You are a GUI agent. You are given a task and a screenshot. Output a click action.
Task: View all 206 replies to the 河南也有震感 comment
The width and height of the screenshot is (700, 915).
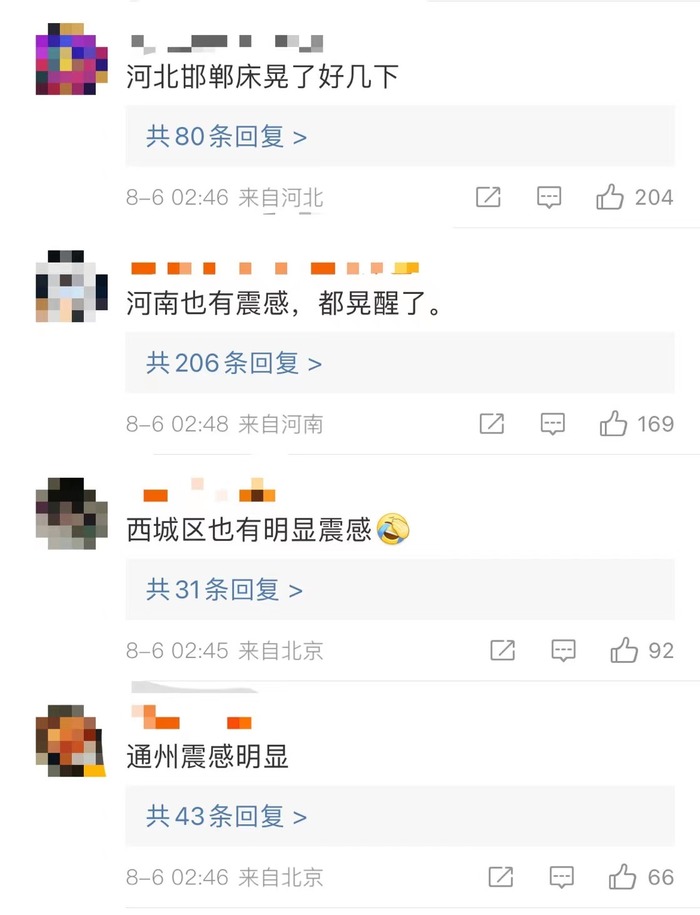[x=234, y=363]
